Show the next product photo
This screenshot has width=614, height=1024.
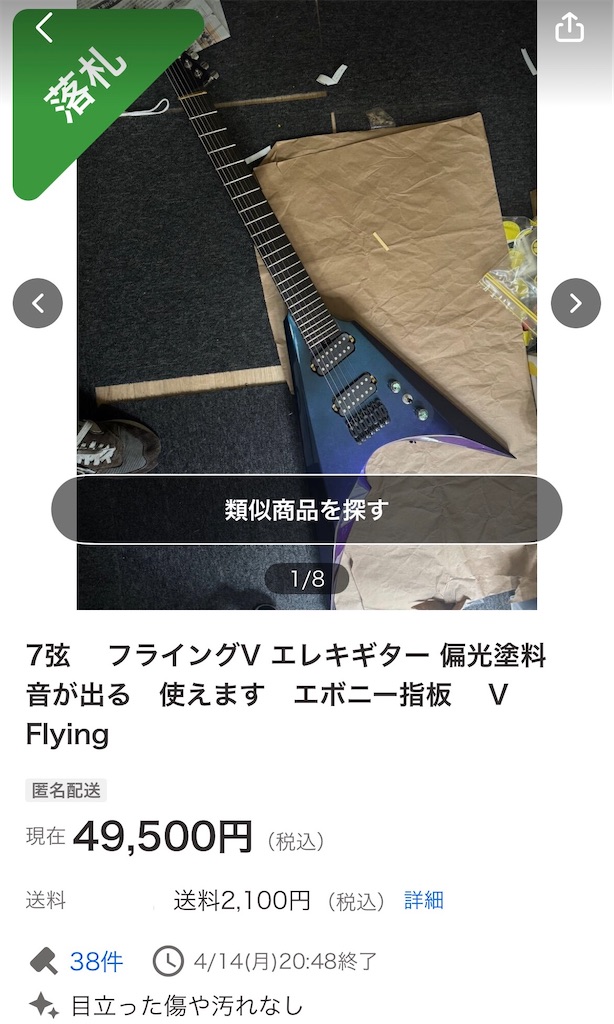coord(575,303)
